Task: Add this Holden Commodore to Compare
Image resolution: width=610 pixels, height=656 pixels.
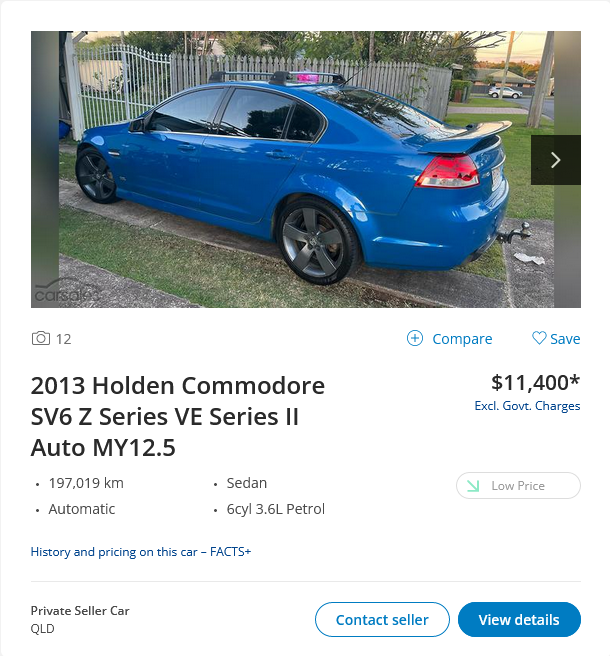Action: coord(450,339)
